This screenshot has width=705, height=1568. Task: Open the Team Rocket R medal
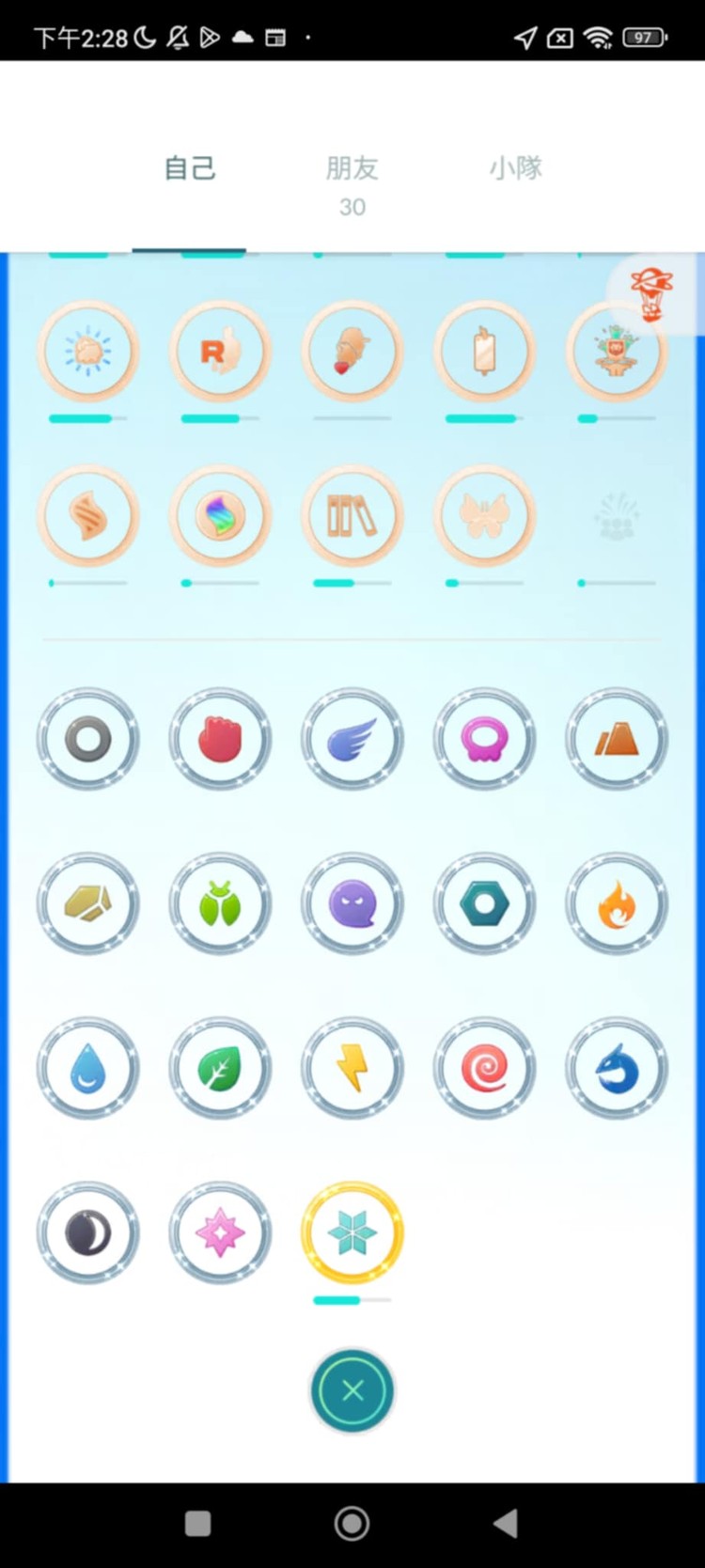(220, 353)
